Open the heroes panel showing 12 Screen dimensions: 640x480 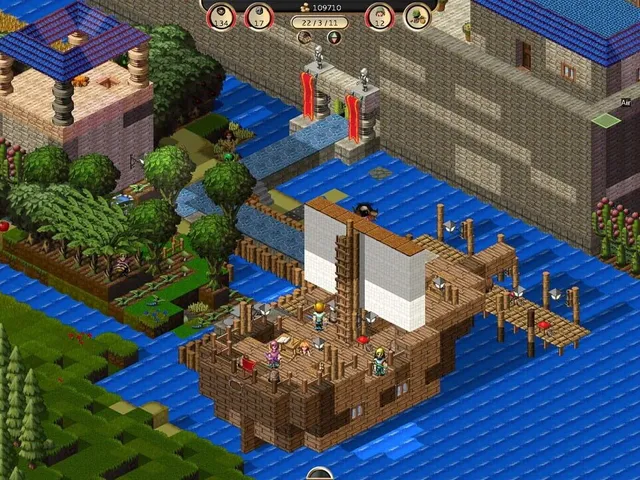coord(380,17)
